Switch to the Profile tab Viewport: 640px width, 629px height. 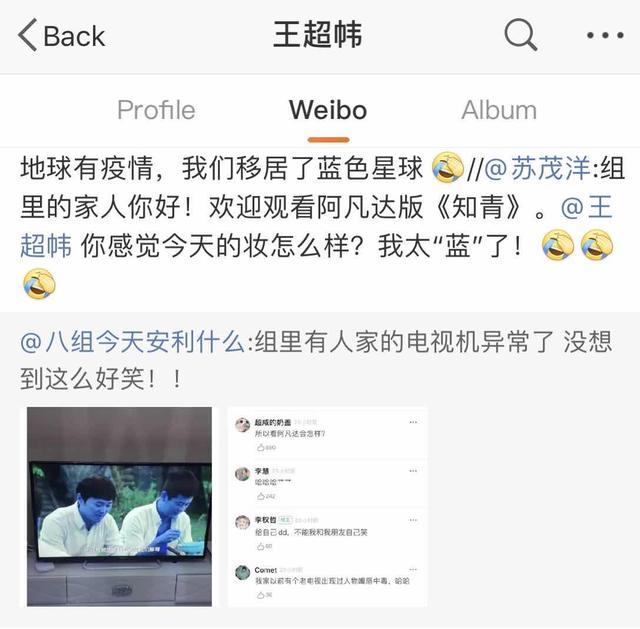click(156, 110)
